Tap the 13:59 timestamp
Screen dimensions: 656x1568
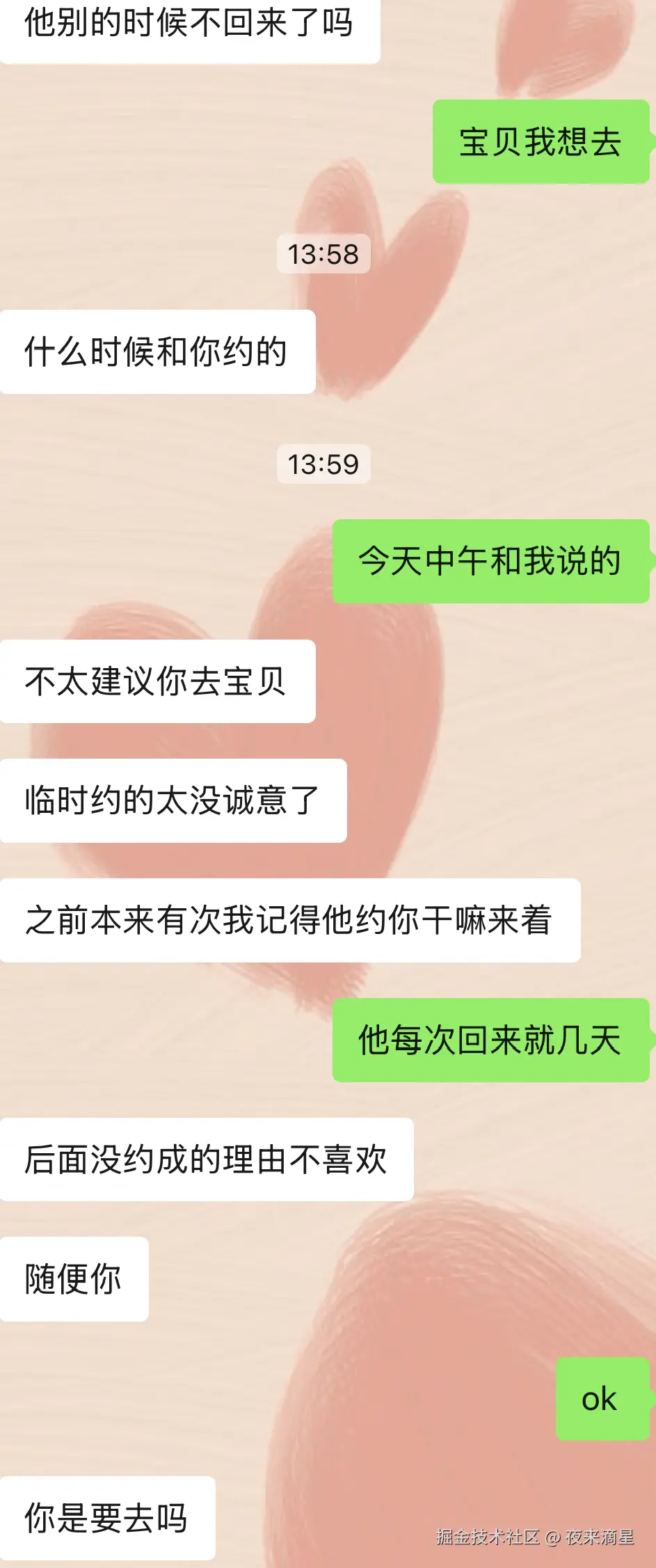point(325,463)
